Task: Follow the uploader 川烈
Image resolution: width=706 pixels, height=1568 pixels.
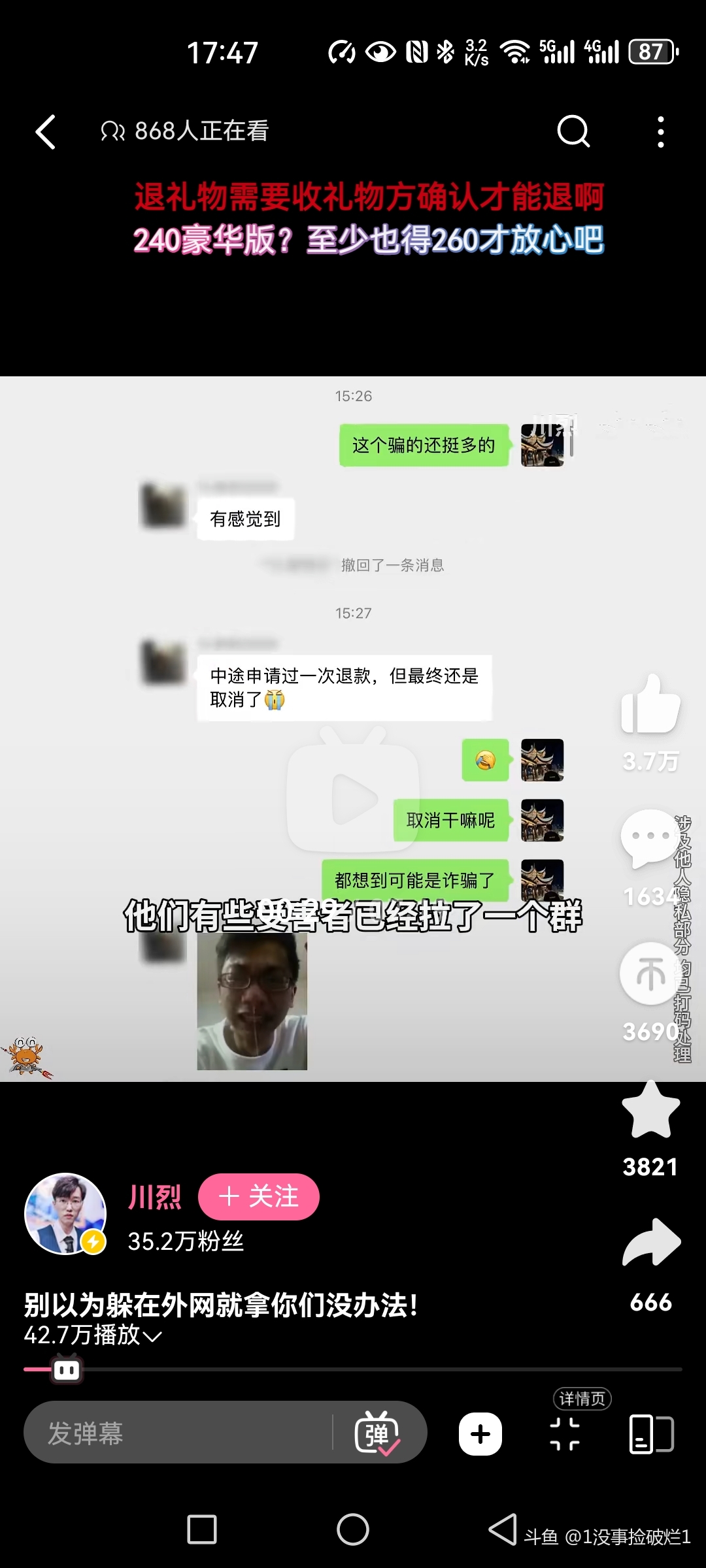Action: 259,1197
